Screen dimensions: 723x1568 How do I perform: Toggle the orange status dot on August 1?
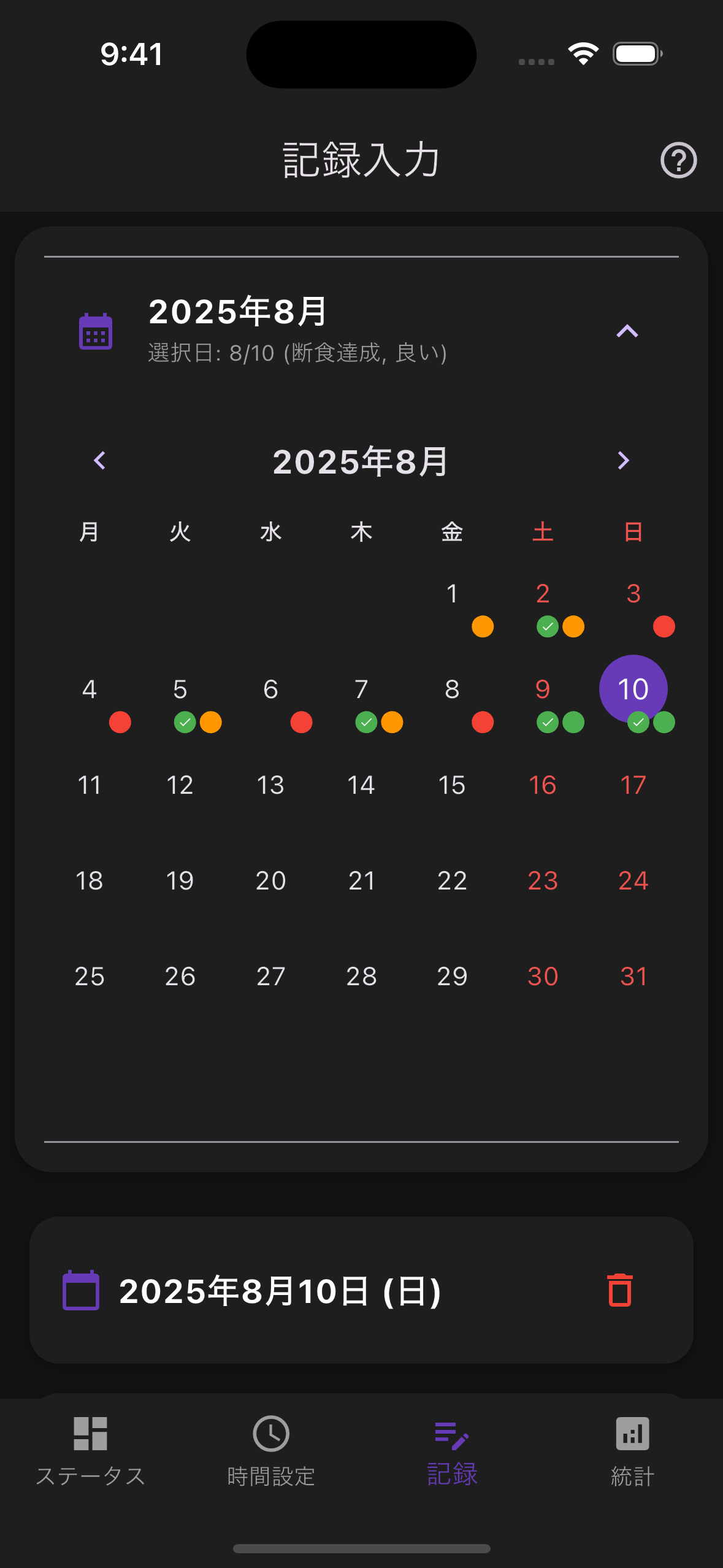[483, 626]
